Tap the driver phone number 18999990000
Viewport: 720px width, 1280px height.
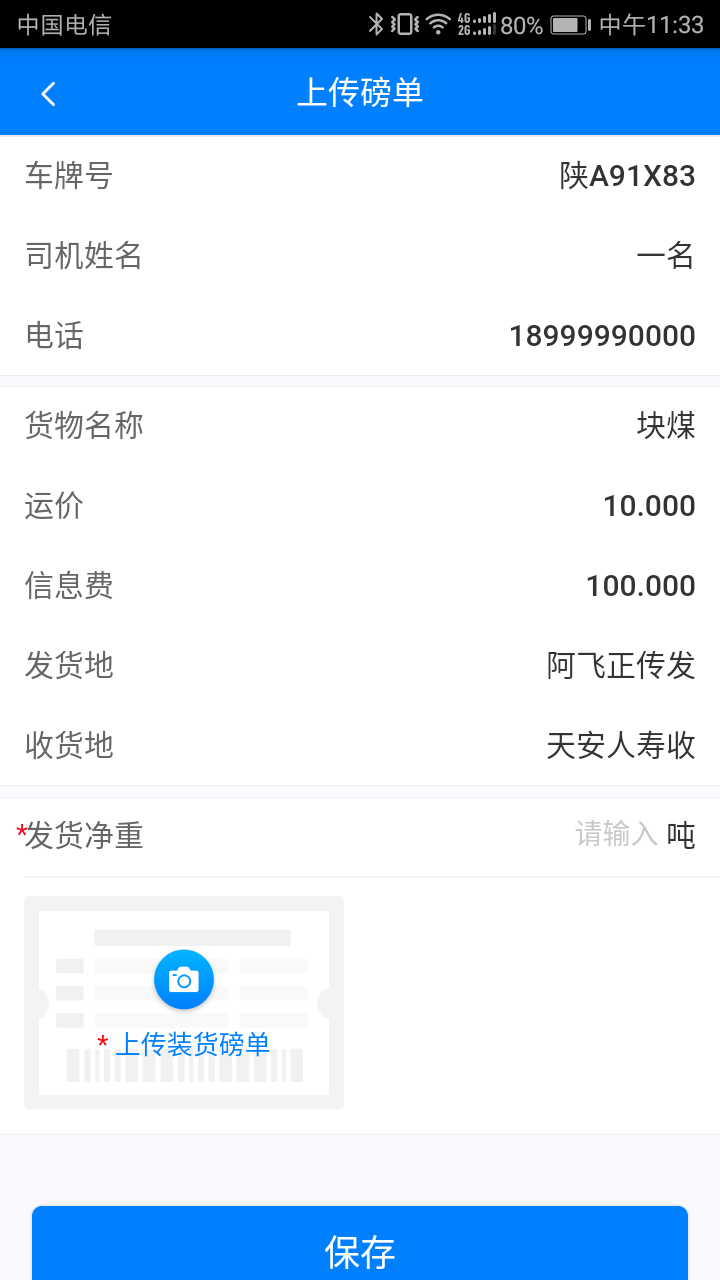click(x=601, y=335)
